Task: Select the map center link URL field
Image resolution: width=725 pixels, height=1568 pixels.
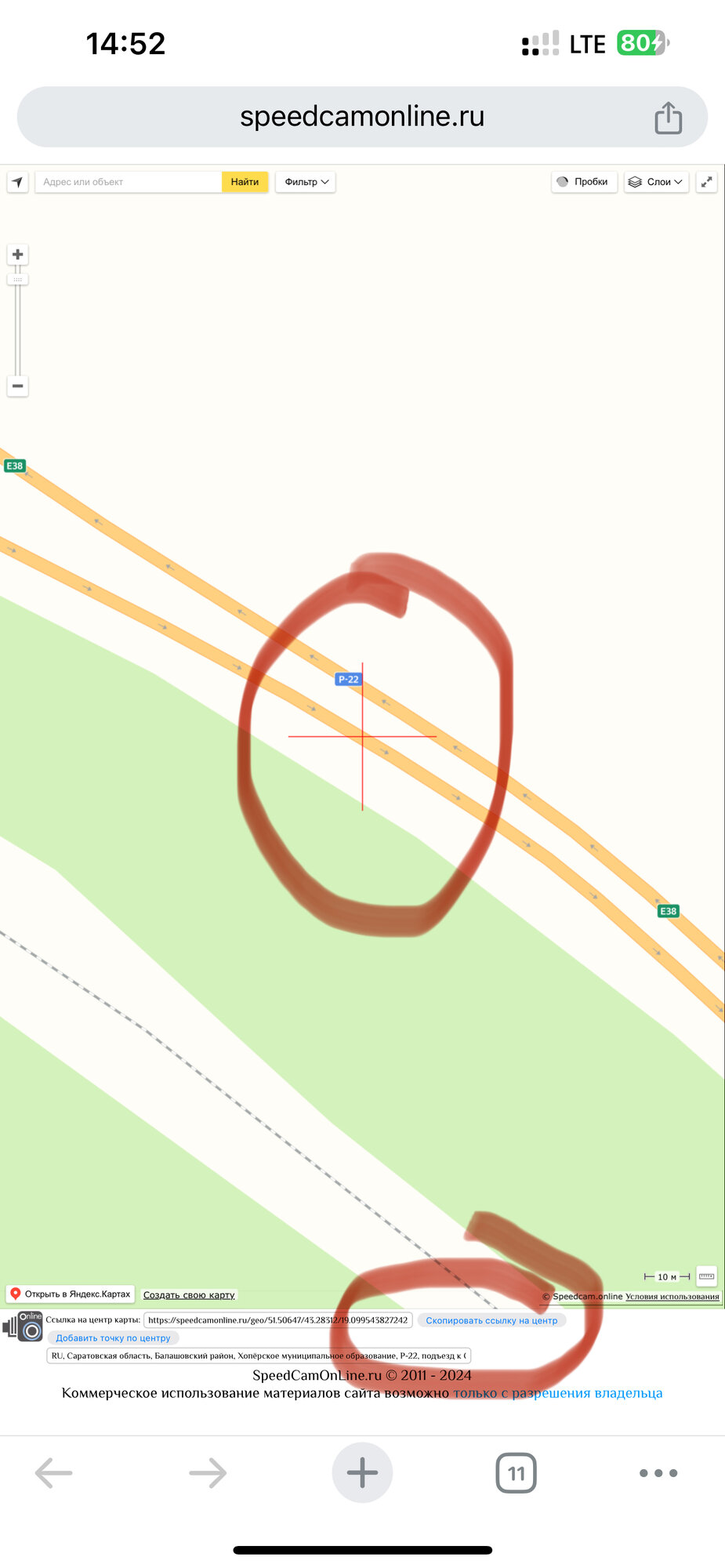Action: (x=277, y=1320)
